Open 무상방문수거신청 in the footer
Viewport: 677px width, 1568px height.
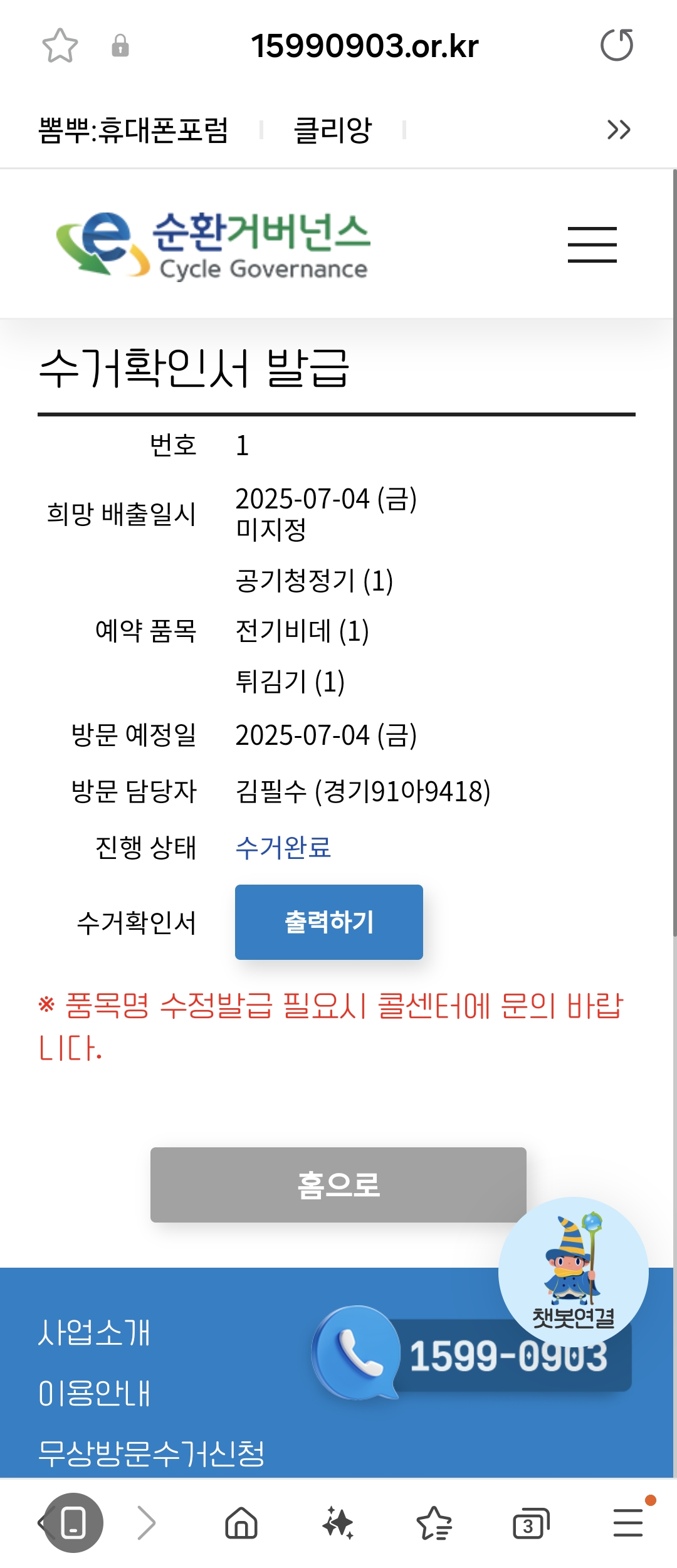point(151,1453)
